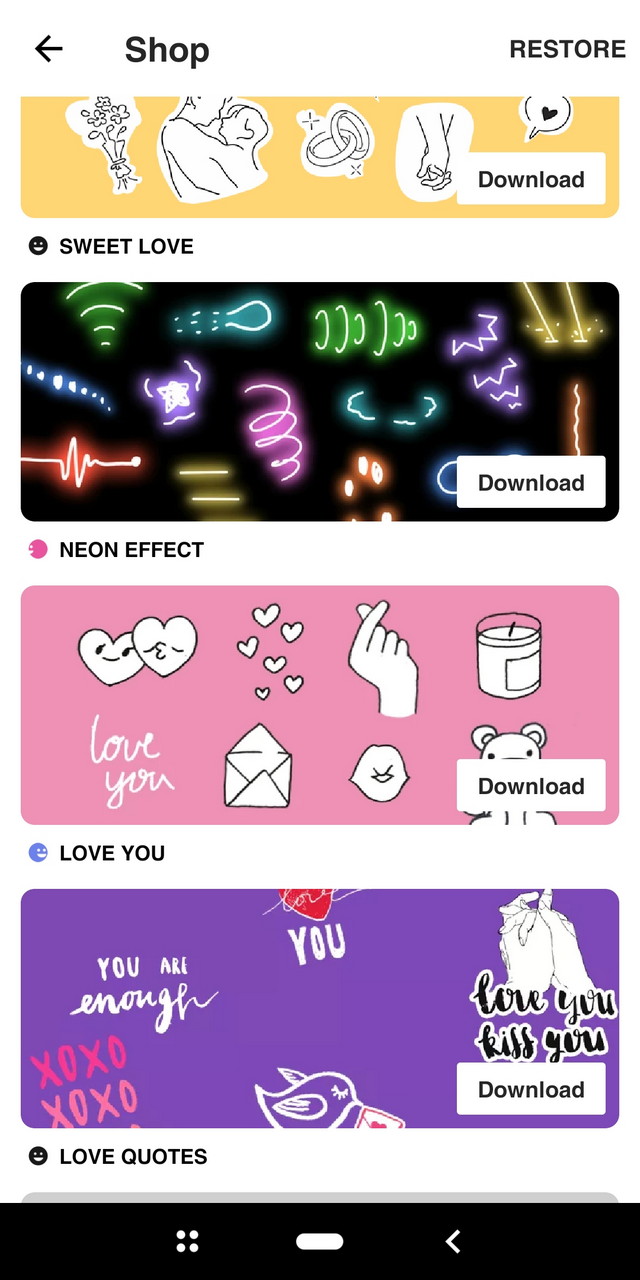Tap the system back button

(452, 1241)
